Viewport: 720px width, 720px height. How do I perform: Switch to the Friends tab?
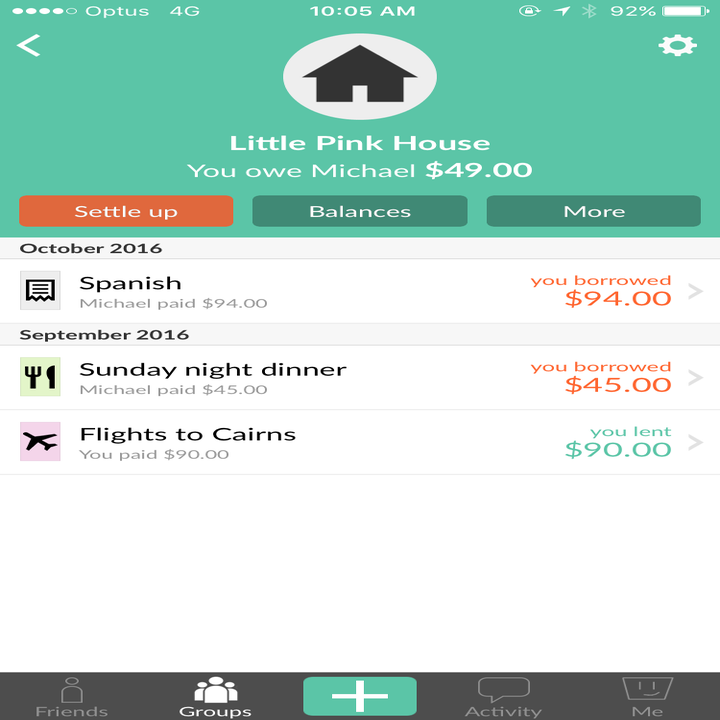click(x=71, y=697)
